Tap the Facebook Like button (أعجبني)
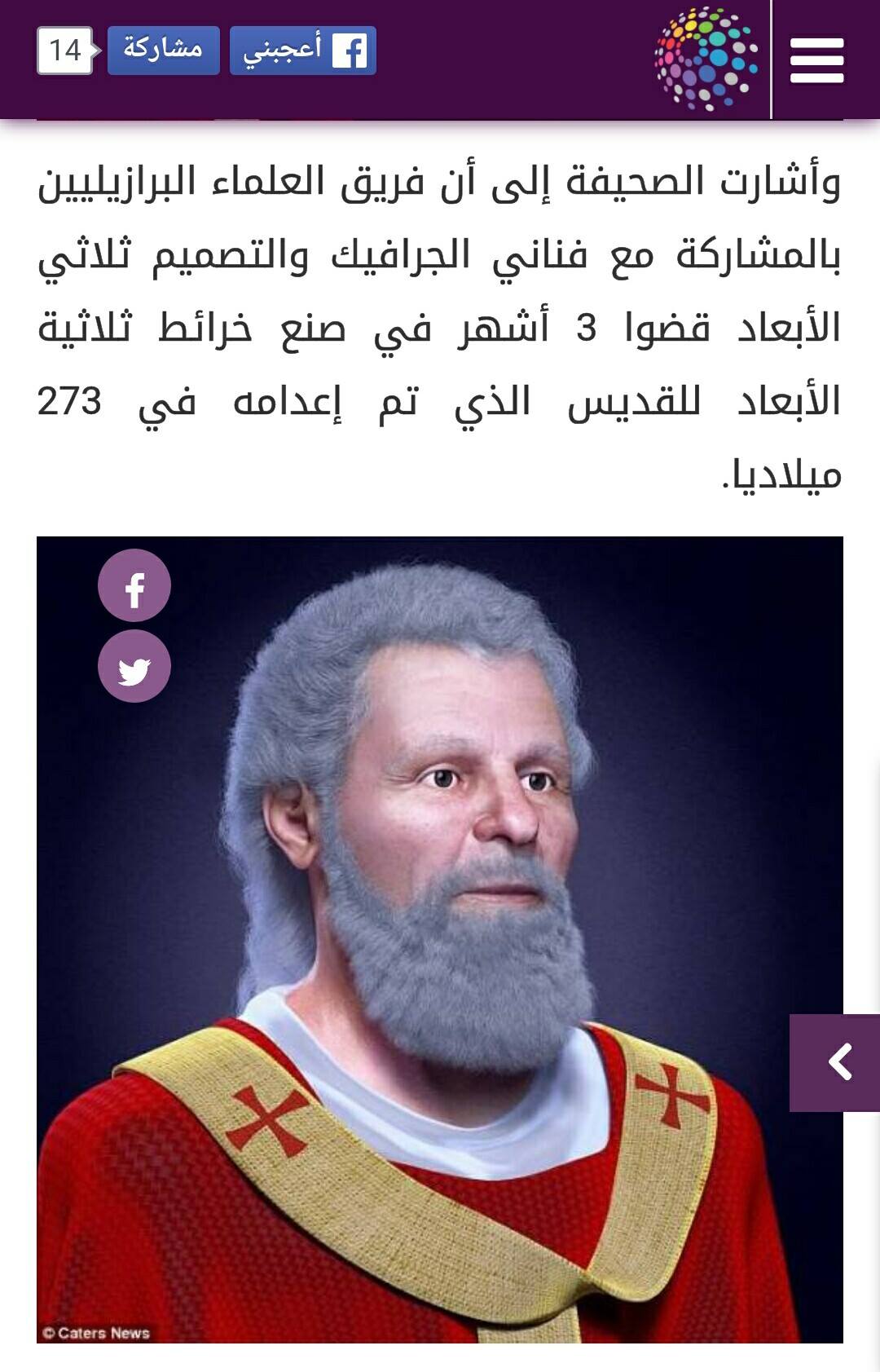The image size is (880, 1372). point(303,51)
